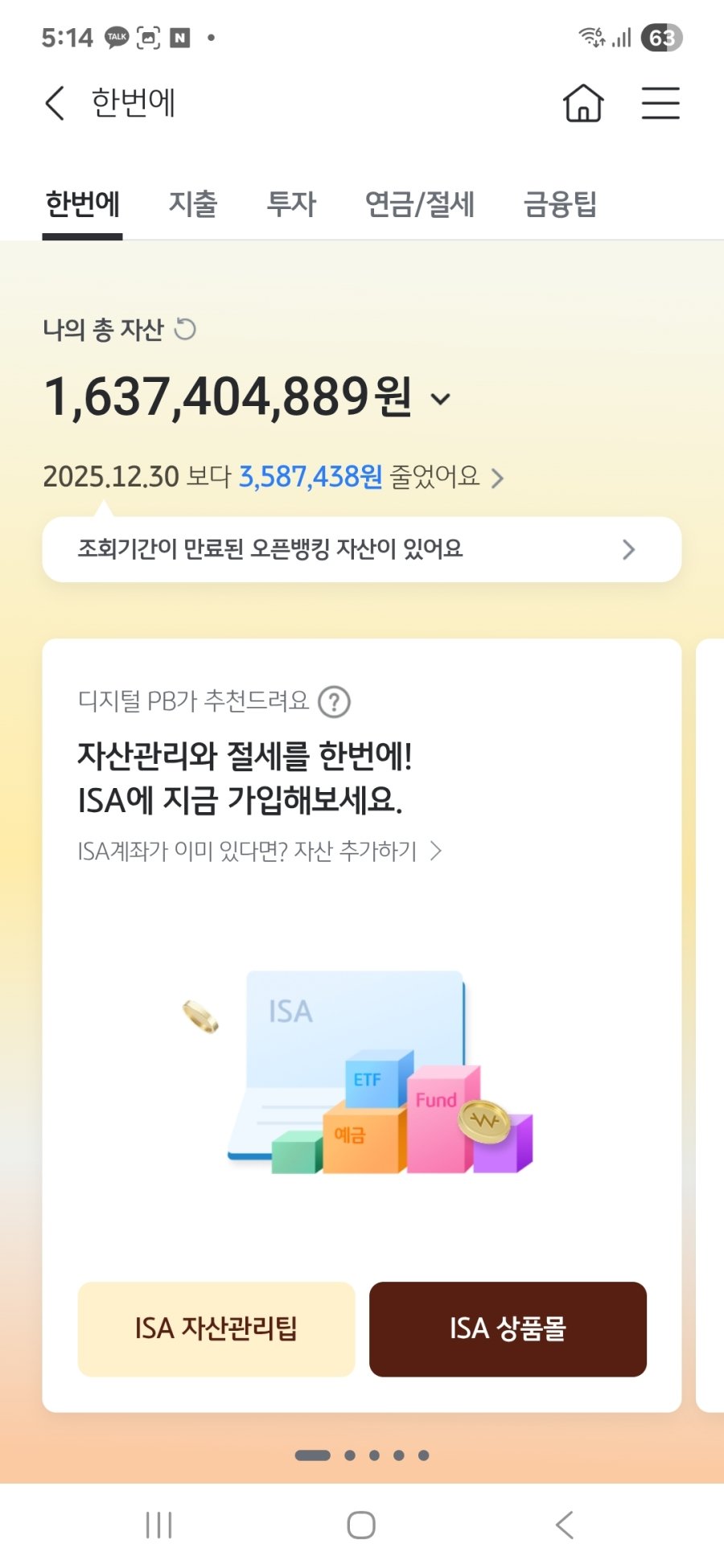Expand the total asset amount dropdown
This screenshot has width=724, height=1568.
click(441, 399)
